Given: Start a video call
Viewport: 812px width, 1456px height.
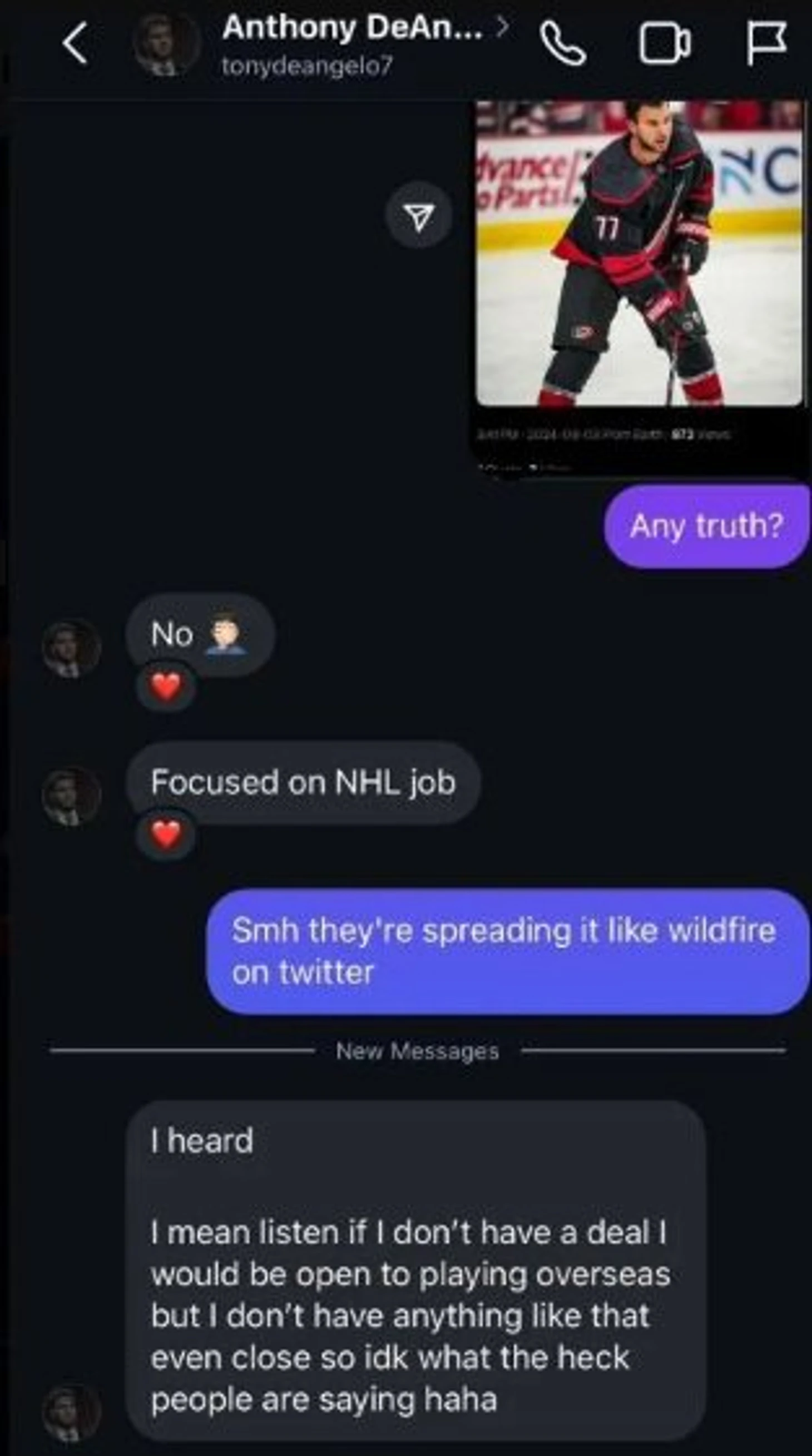Looking at the screenshot, I should (x=665, y=43).
